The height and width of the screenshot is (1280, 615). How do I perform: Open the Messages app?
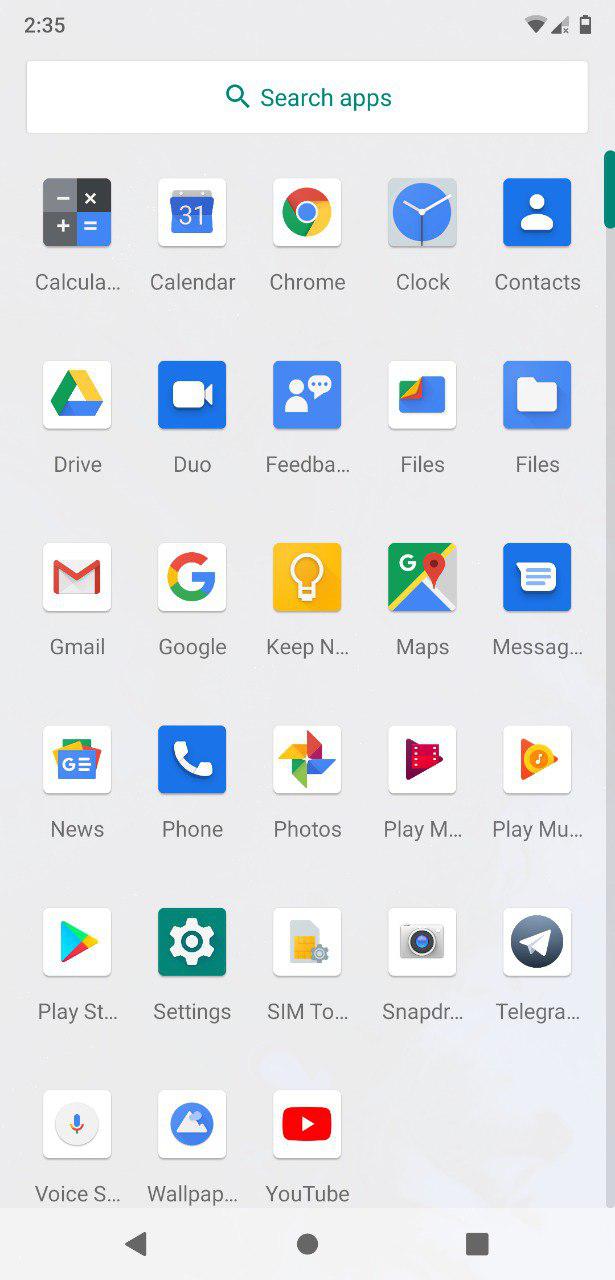537,577
